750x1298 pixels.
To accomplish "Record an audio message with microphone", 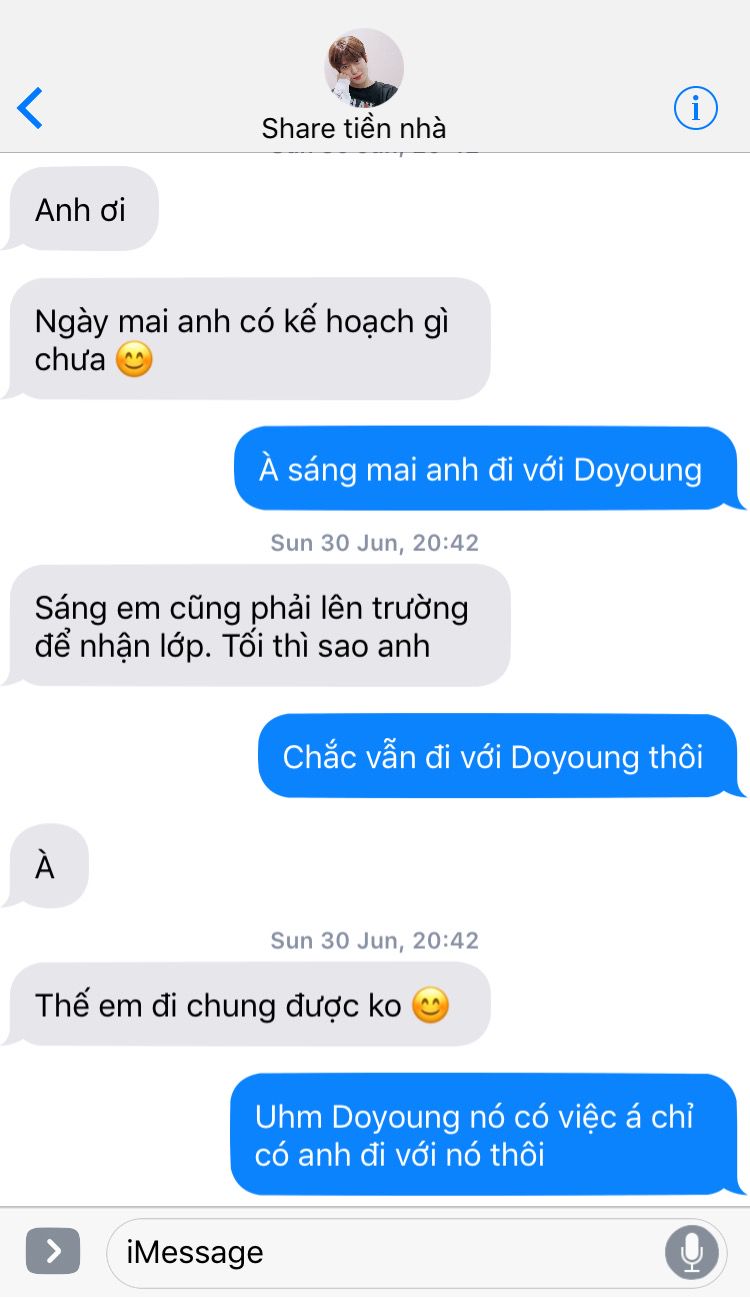I will tap(692, 1252).
